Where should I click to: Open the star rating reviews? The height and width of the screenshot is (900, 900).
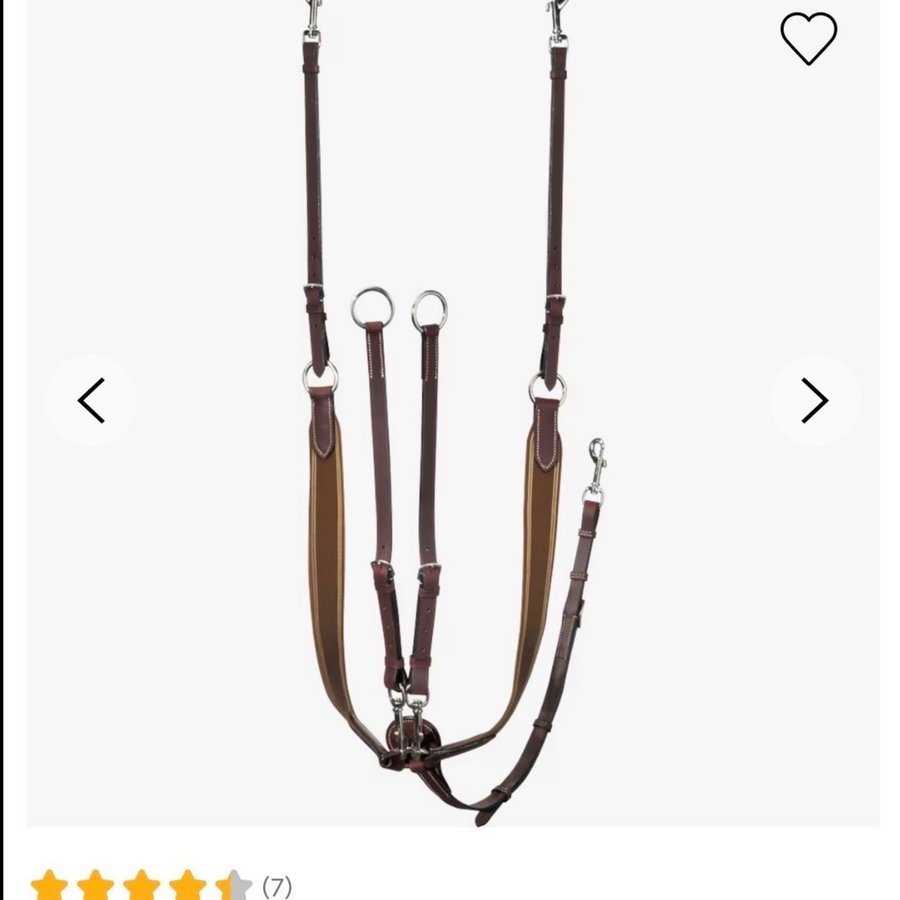tap(160, 885)
